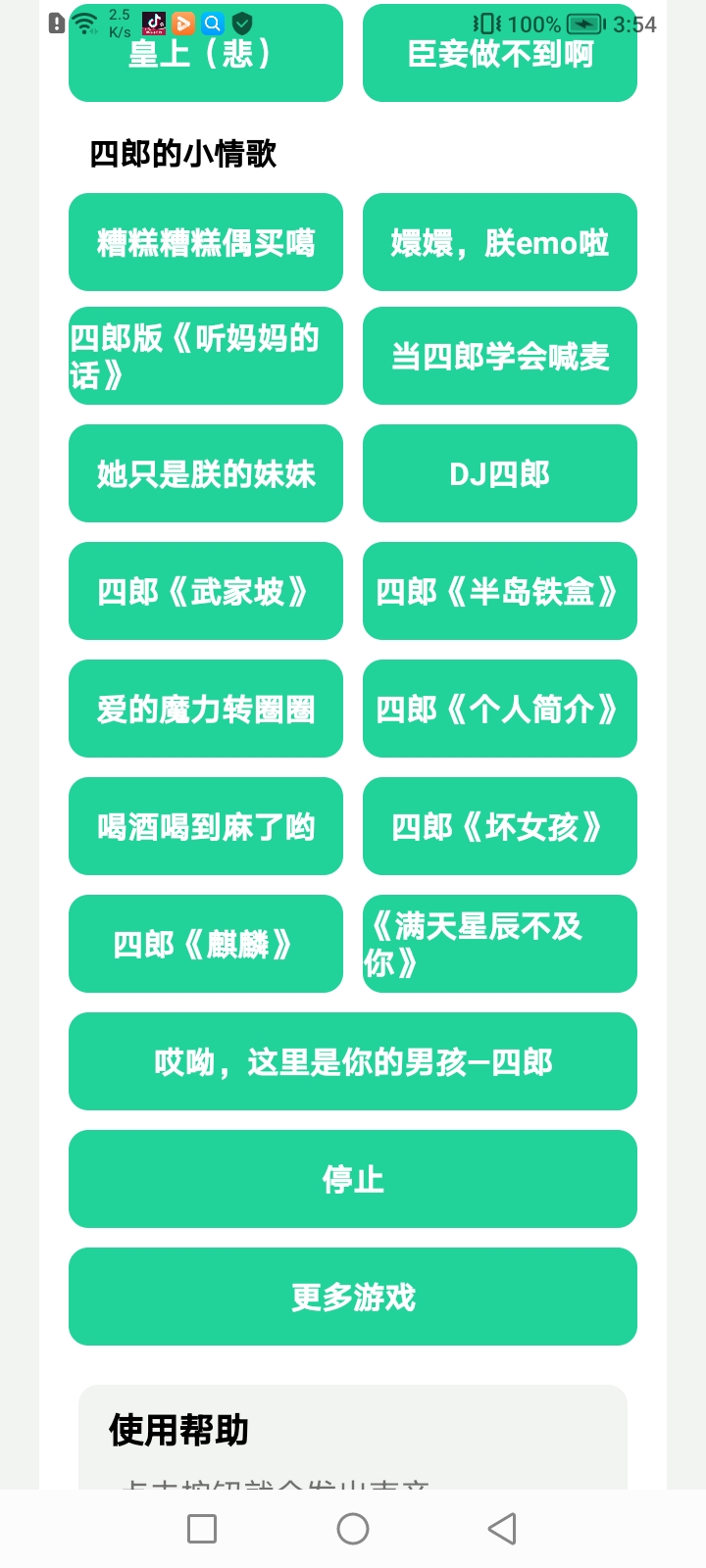
Task: Play 当四郎学会喊麦
Action: click(500, 356)
